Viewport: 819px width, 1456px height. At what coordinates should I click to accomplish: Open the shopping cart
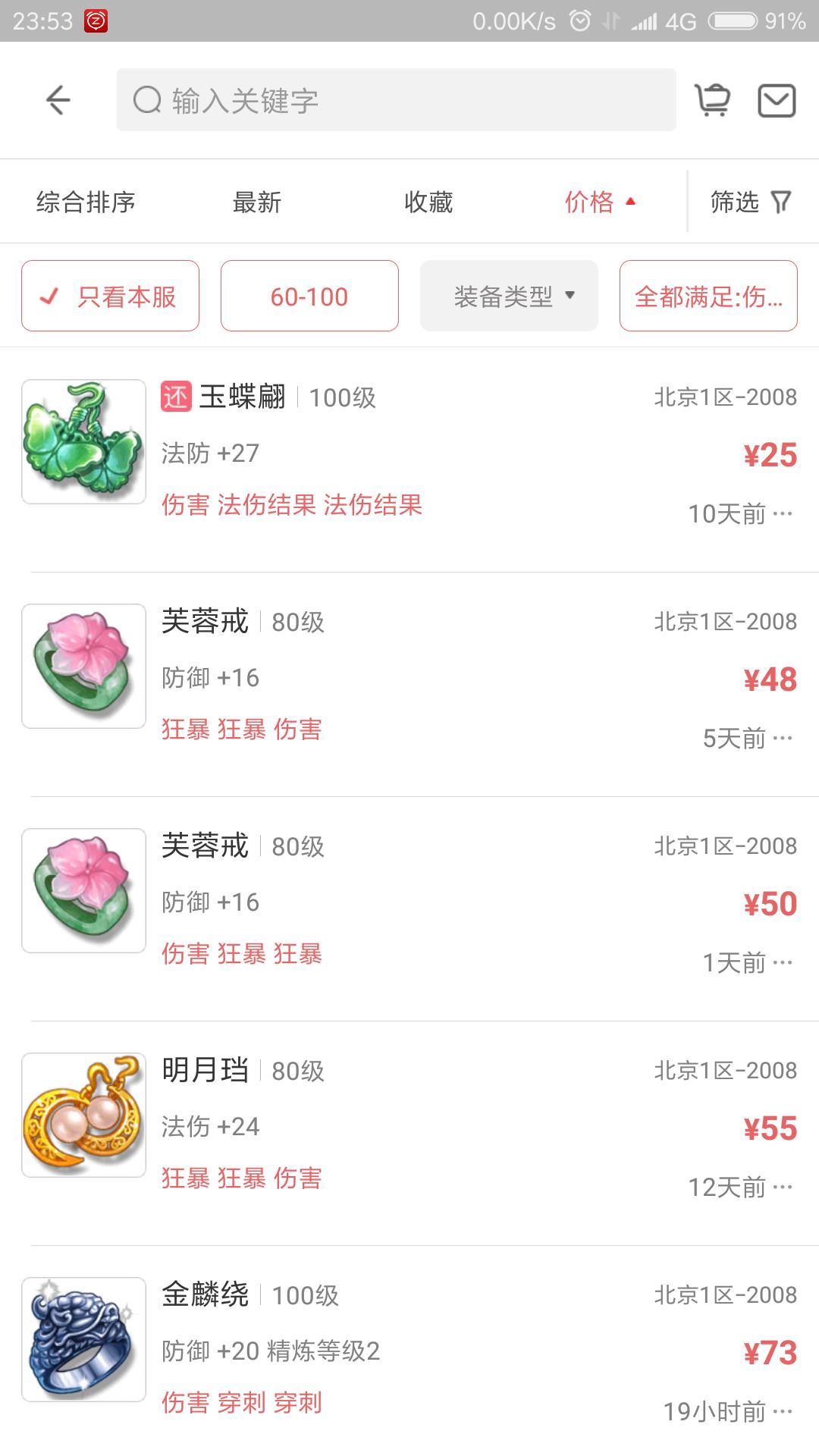[713, 100]
